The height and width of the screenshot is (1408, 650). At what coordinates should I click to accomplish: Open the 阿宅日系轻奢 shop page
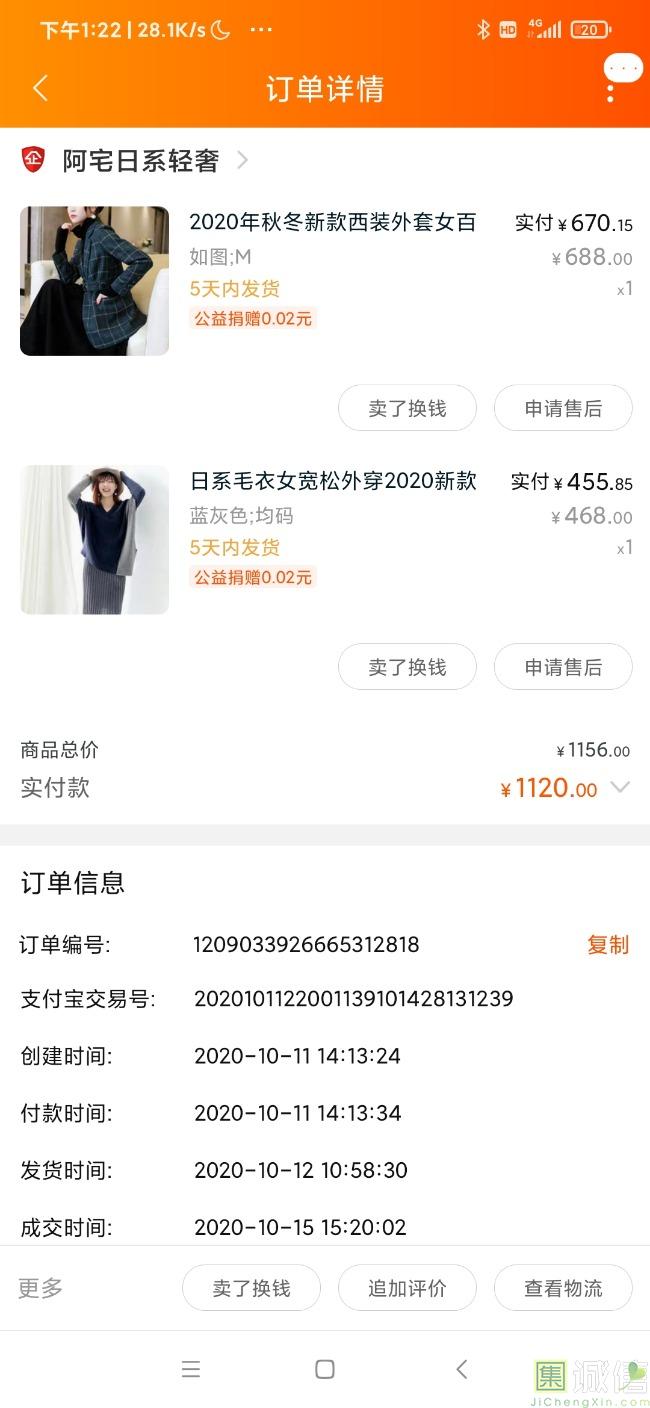click(x=140, y=160)
